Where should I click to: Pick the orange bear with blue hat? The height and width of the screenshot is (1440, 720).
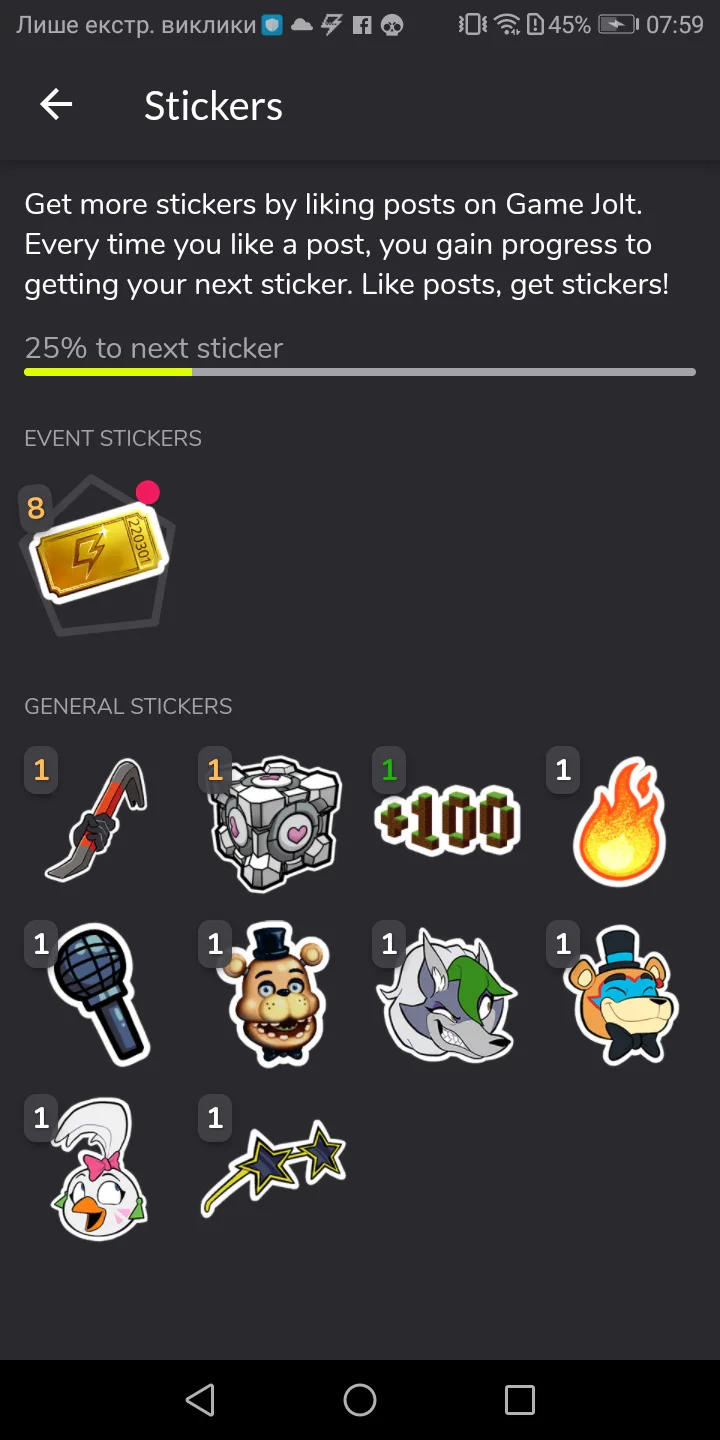[x=620, y=995]
